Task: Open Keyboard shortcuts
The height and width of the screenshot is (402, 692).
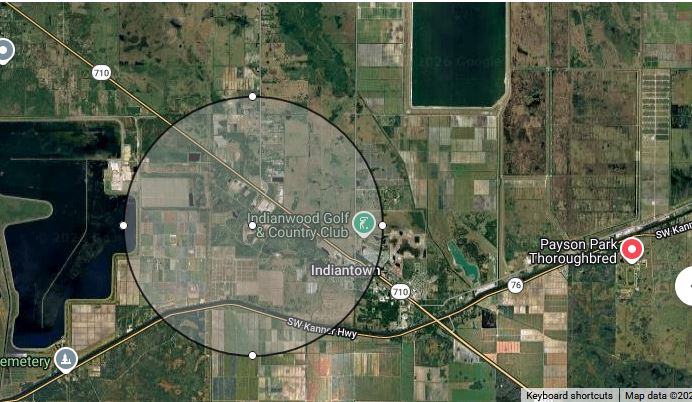Action: click(569, 395)
